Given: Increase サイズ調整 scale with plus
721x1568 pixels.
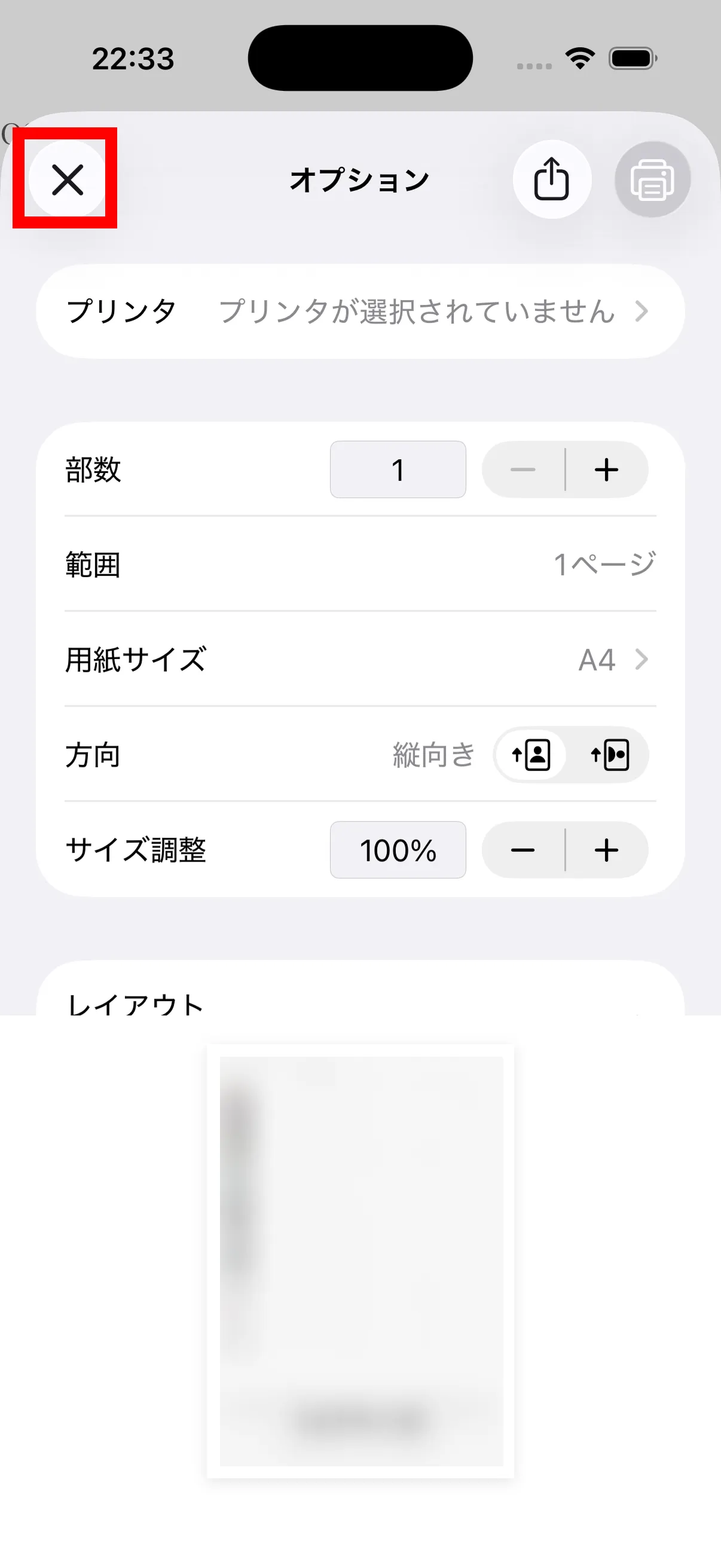Looking at the screenshot, I should pyautogui.click(x=607, y=850).
